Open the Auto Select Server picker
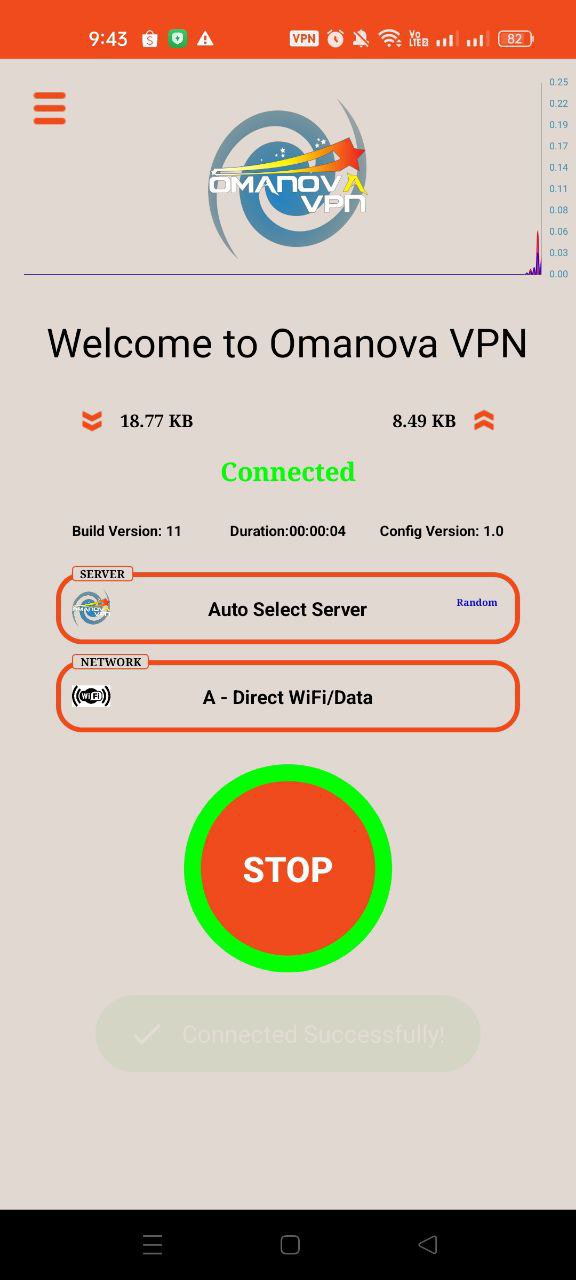The width and height of the screenshot is (576, 1280). pyautogui.click(x=288, y=608)
